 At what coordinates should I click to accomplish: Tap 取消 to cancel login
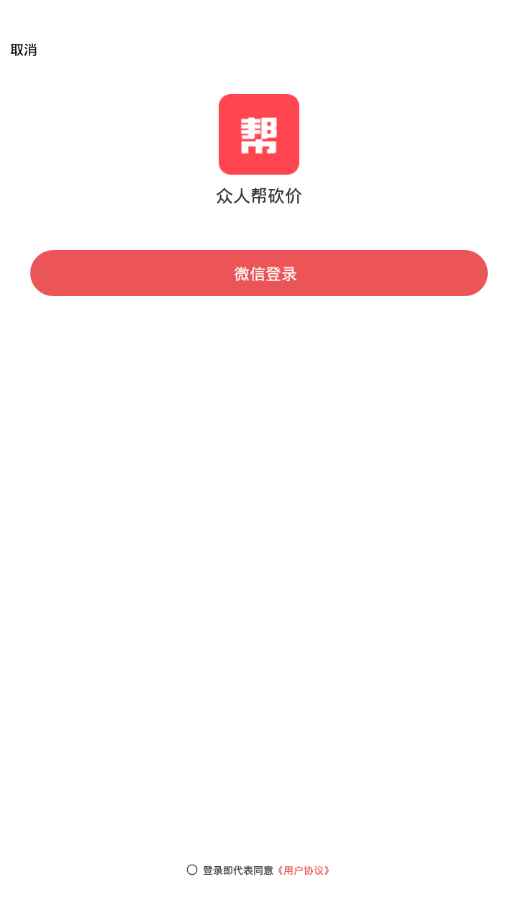tap(23, 50)
